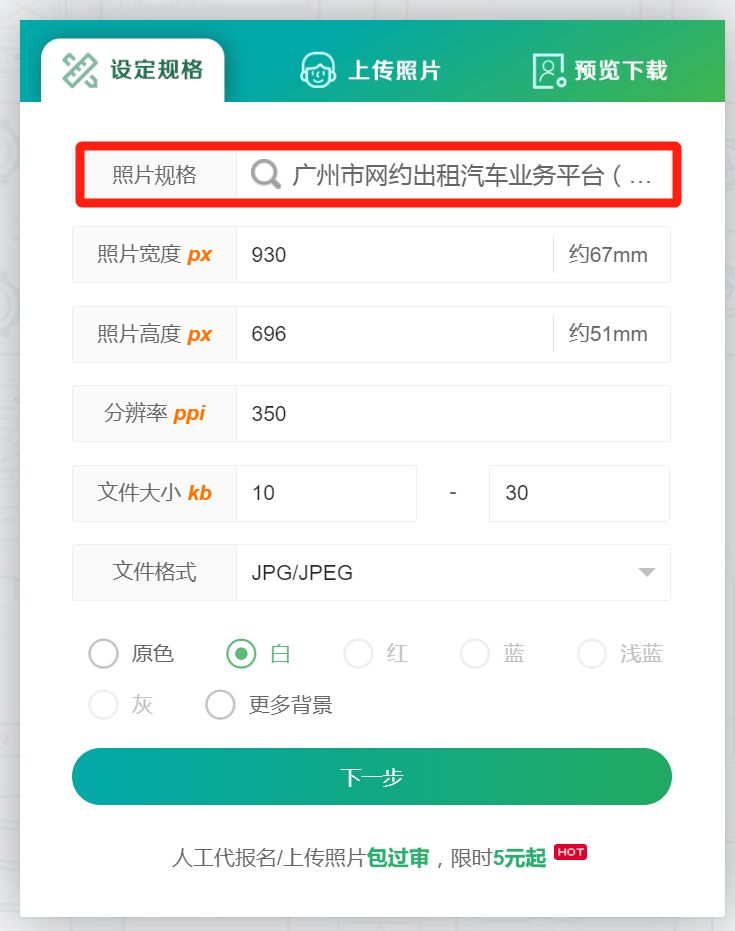Edit the 分辨率 ppi field
This screenshot has width=735, height=931.
[x=452, y=414]
